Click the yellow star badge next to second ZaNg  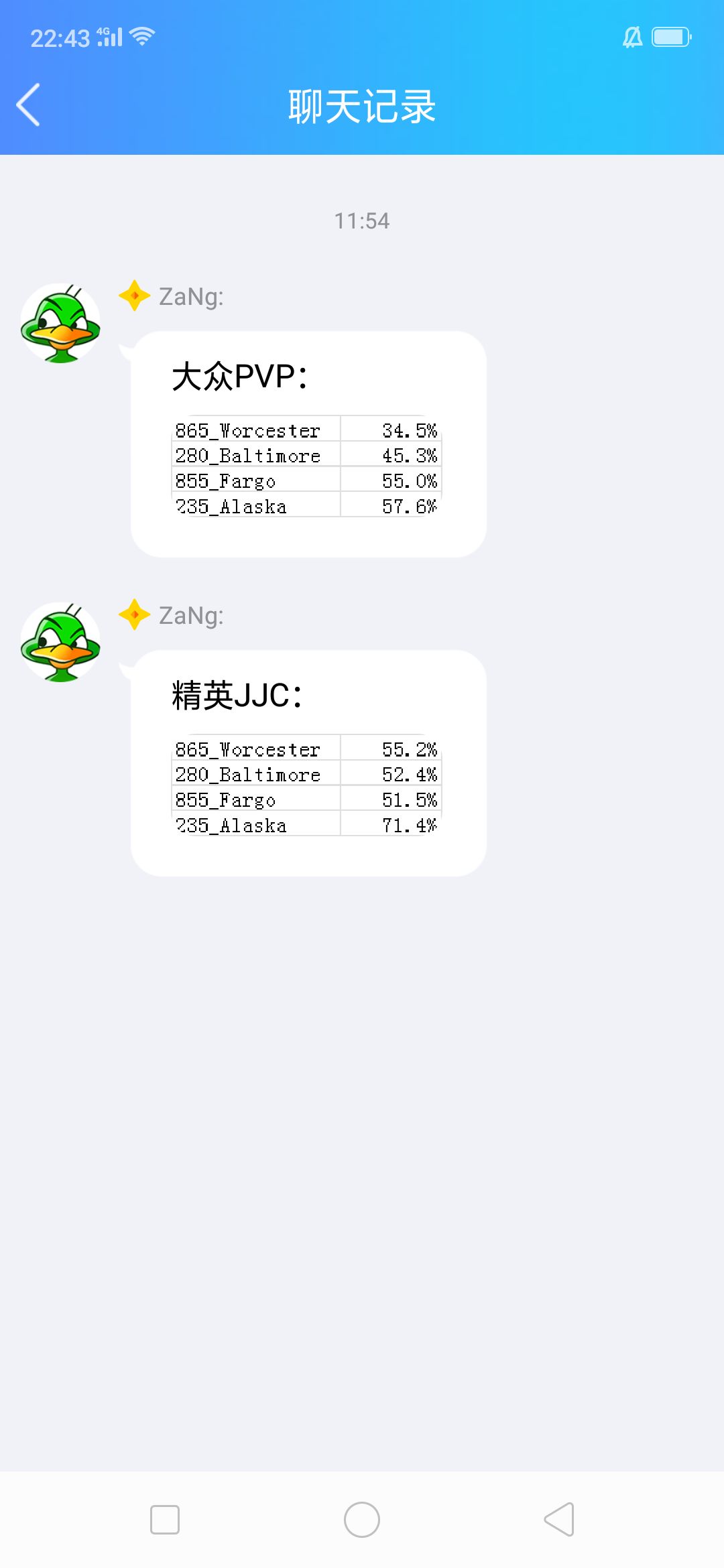(x=133, y=614)
